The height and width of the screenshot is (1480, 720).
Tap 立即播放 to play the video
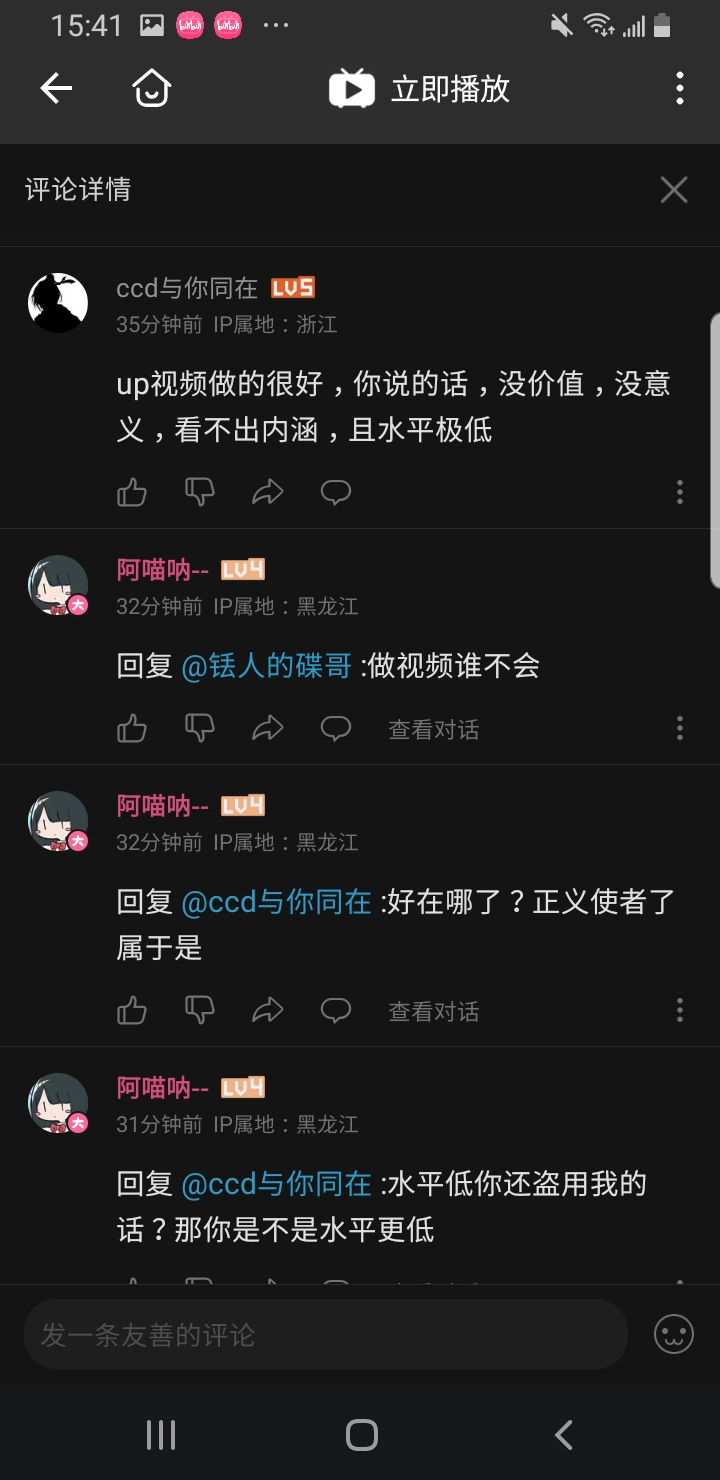click(420, 89)
